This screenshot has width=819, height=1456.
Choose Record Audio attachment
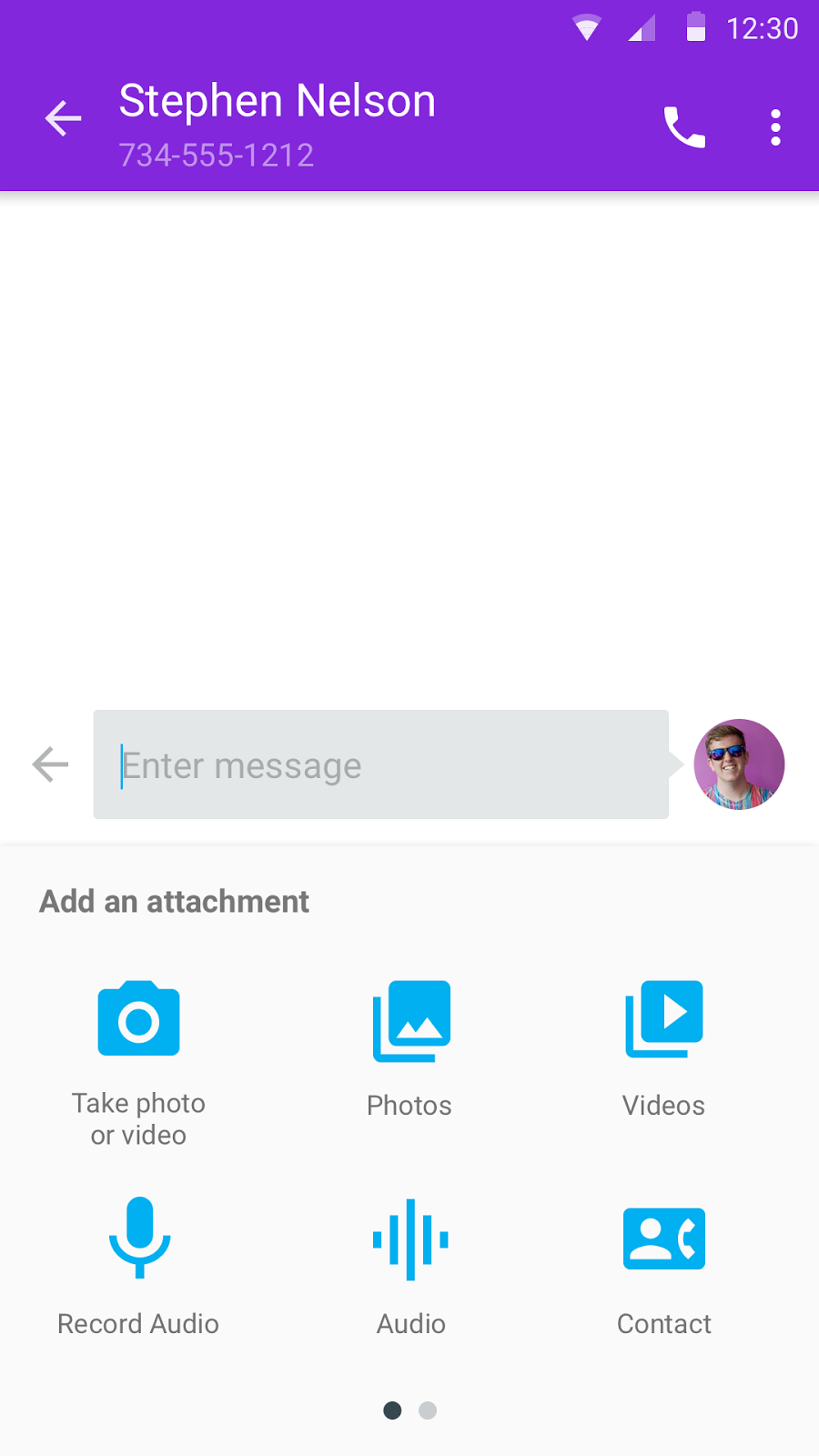coord(138,1265)
